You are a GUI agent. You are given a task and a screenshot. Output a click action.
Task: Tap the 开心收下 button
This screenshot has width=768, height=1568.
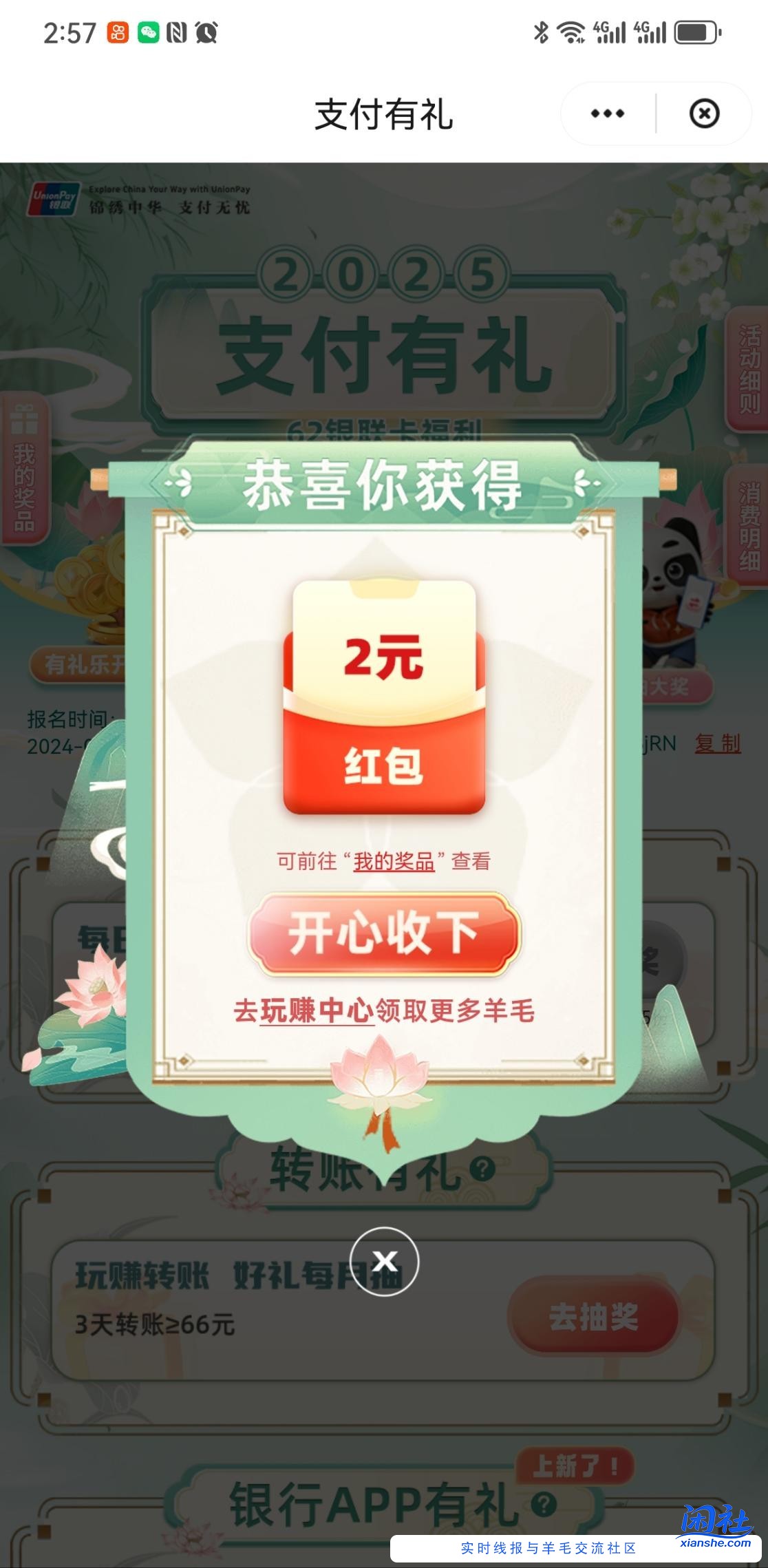(x=384, y=933)
